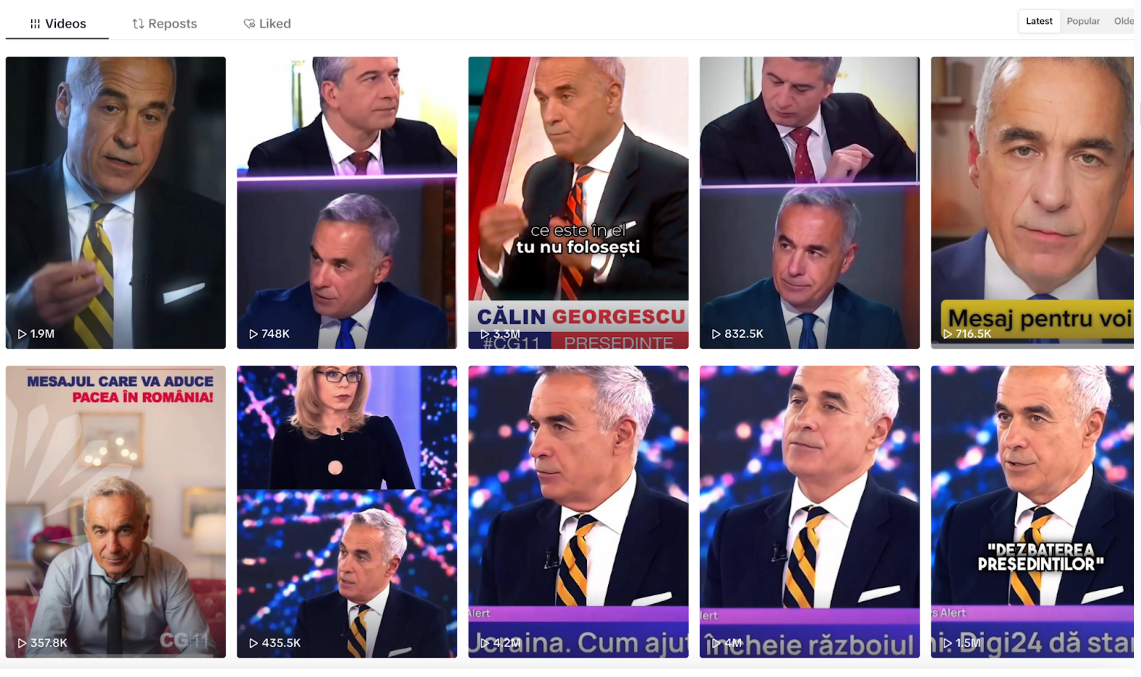Open the video with 1.9M views
Screen dimensions: 1141x677
pos(116,202)
